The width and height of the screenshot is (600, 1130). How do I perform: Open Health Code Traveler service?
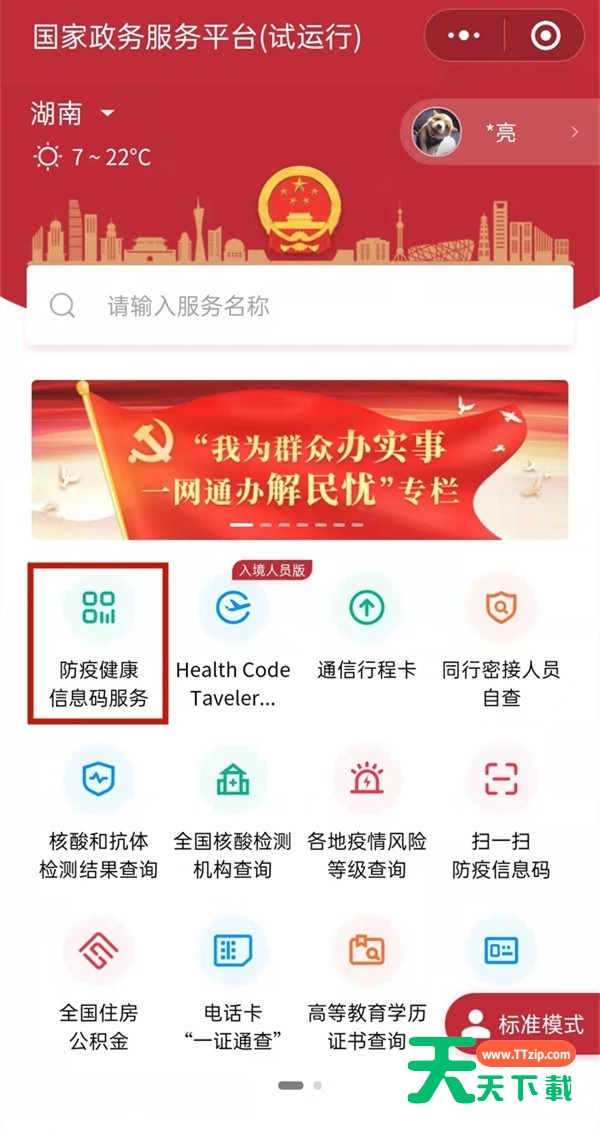click(233, 641)
